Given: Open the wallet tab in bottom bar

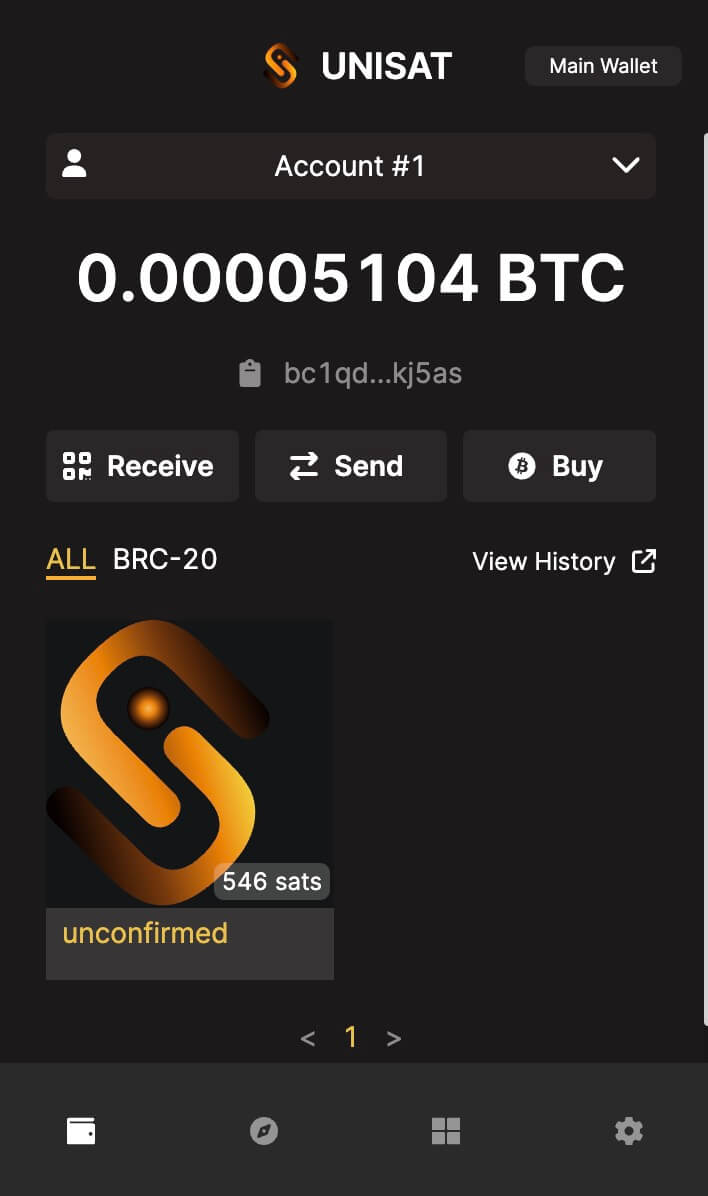Looking at the screenshot, I should [x=81, y=1131].
